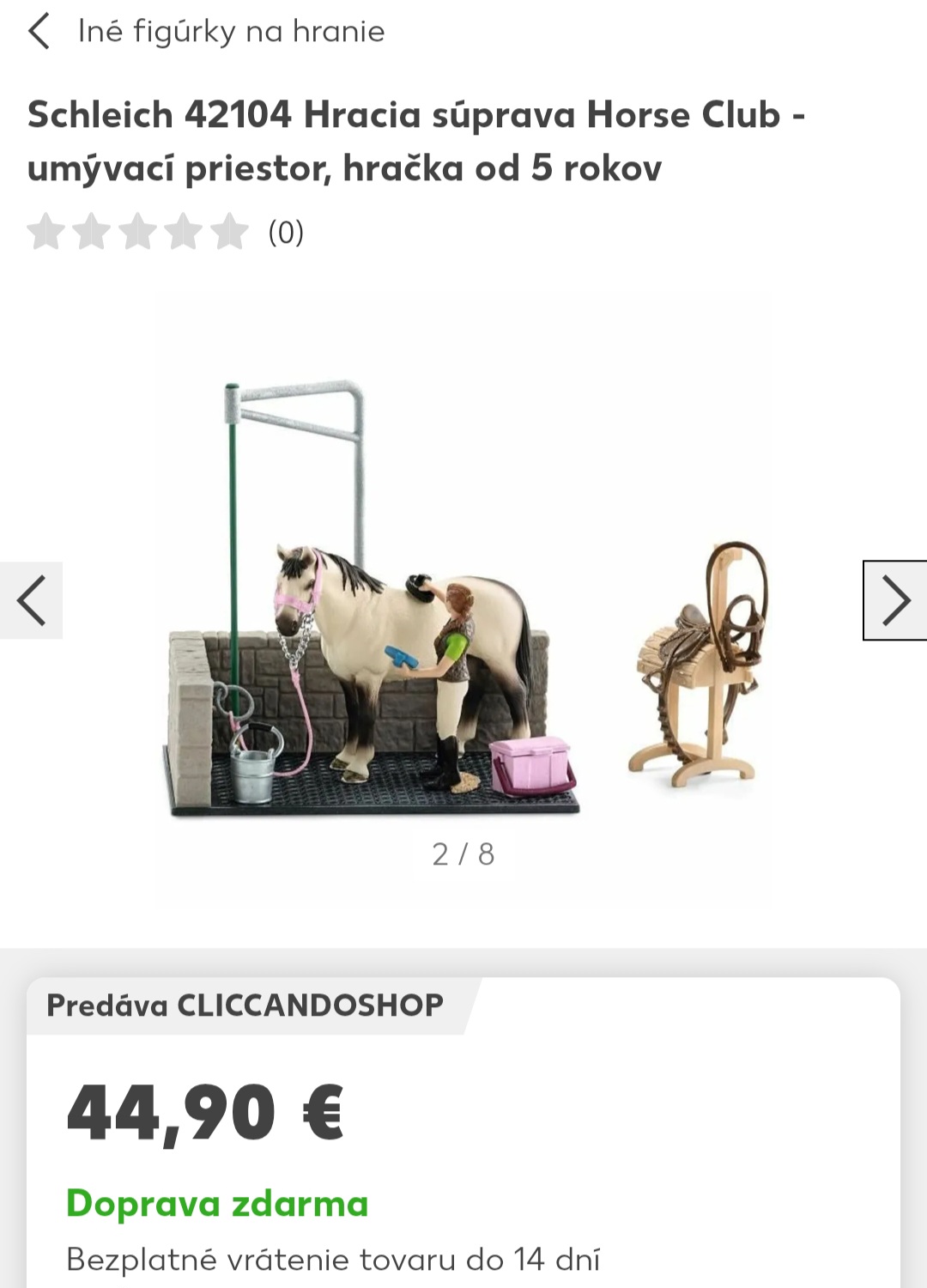Go back to Iné figúrky na hranie

39,32
